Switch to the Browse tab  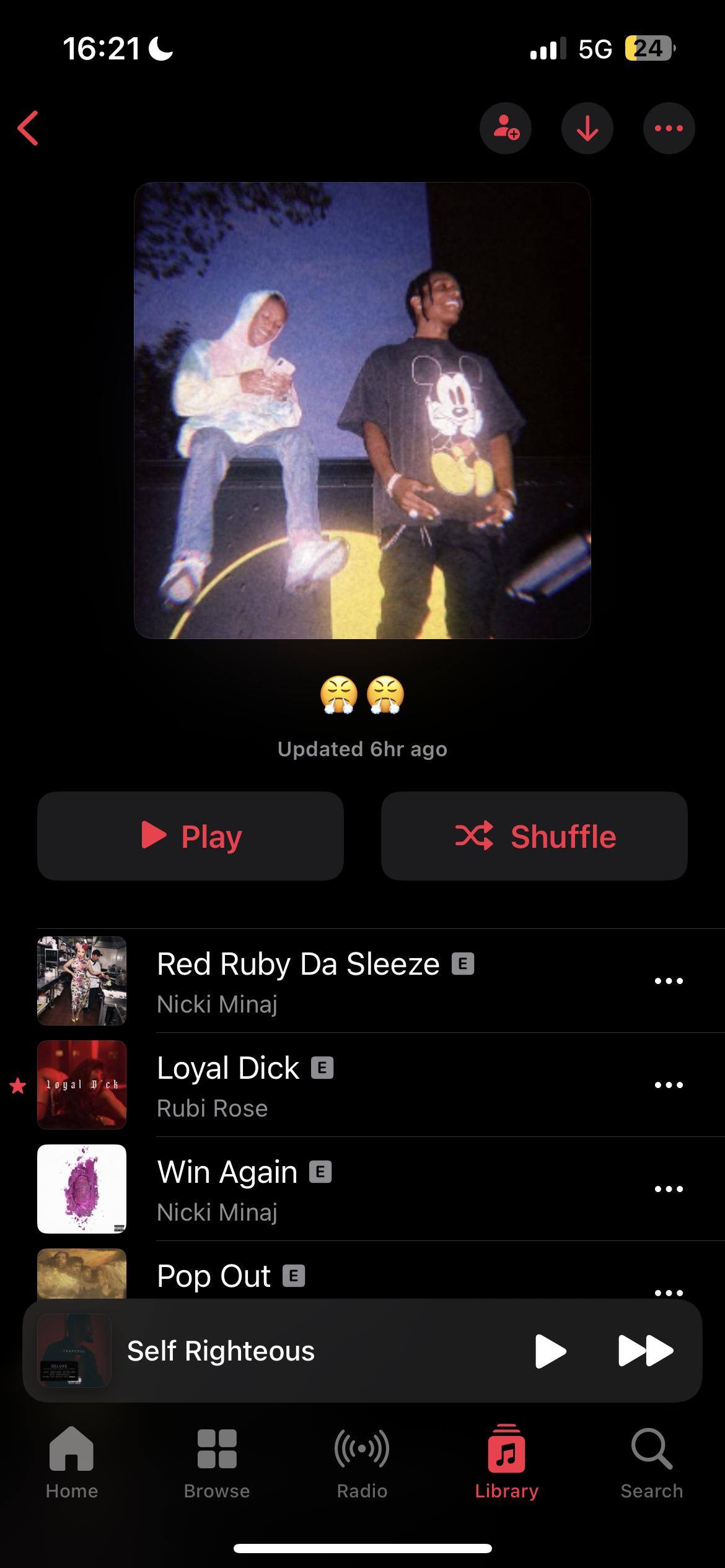217,1463
